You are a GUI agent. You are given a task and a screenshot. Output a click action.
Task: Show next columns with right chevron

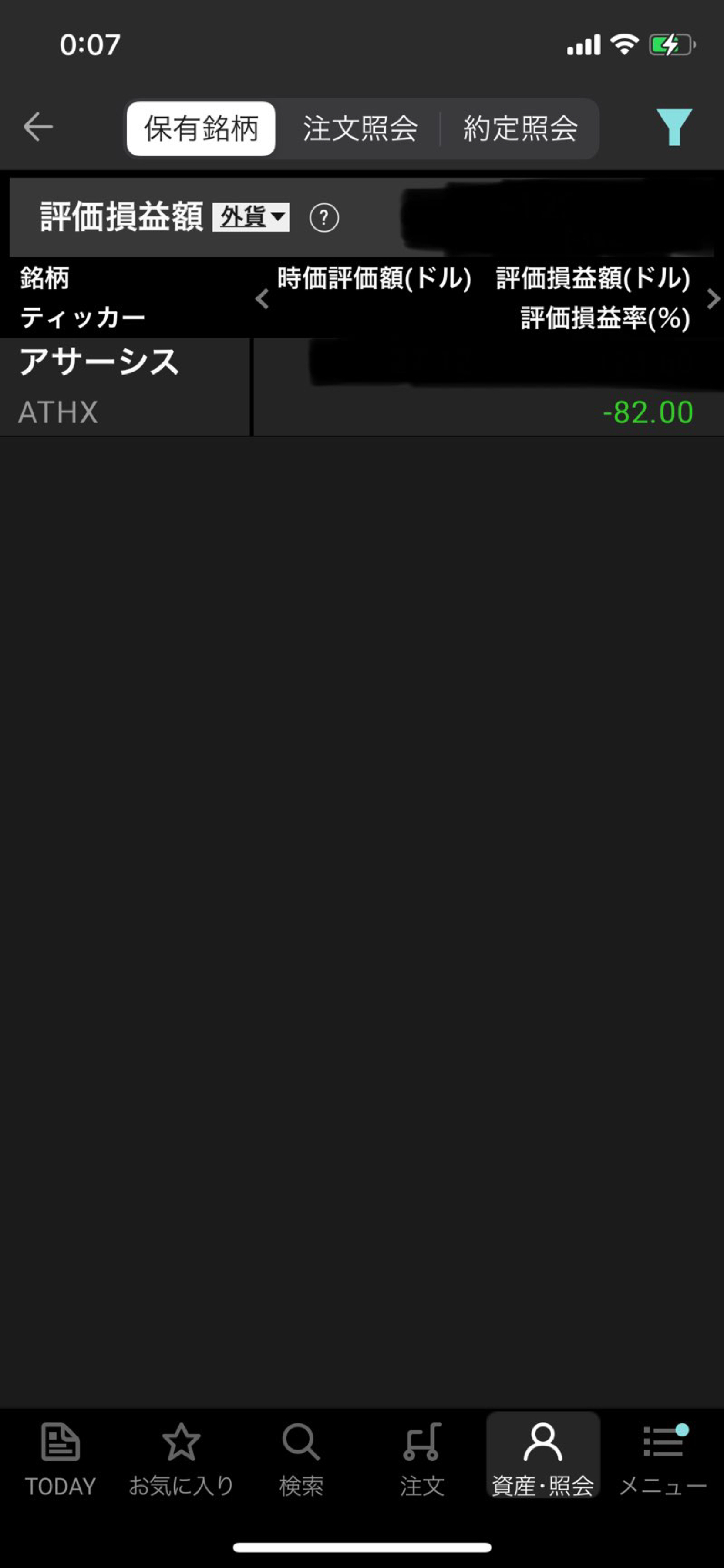coord(712,298)
